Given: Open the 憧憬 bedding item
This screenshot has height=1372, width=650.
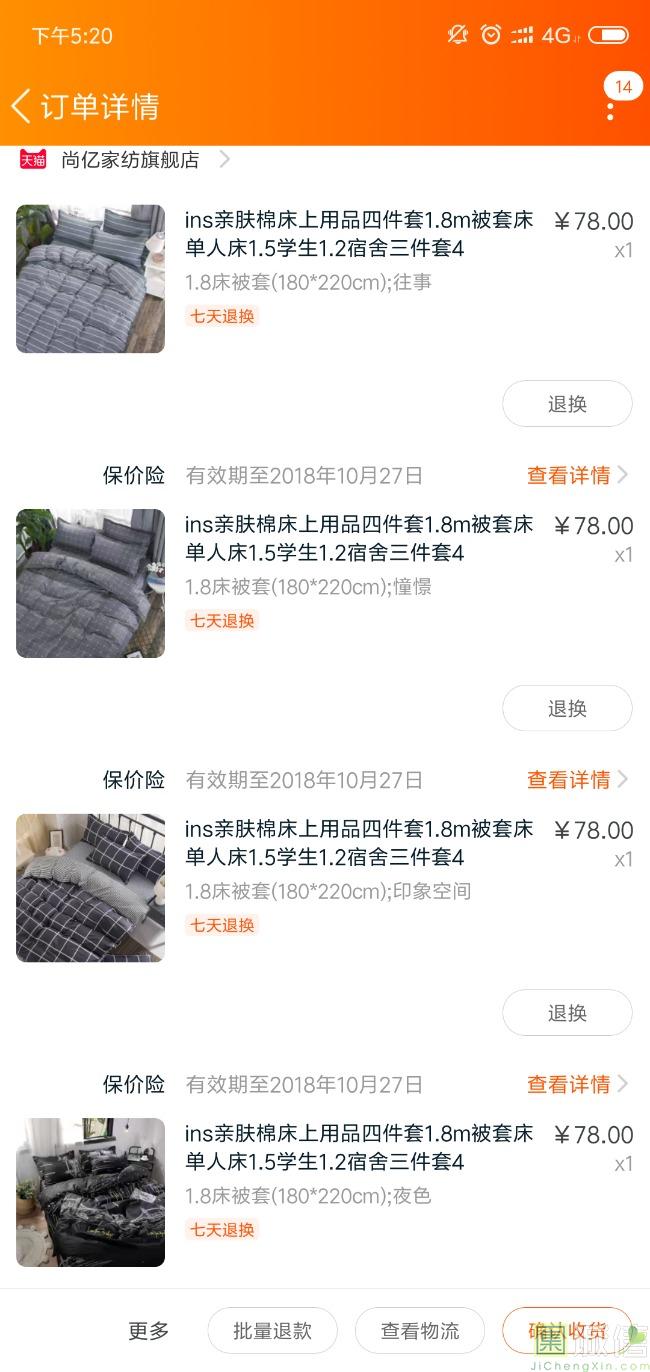Looking at the screenshot, I should coord(325,583).
